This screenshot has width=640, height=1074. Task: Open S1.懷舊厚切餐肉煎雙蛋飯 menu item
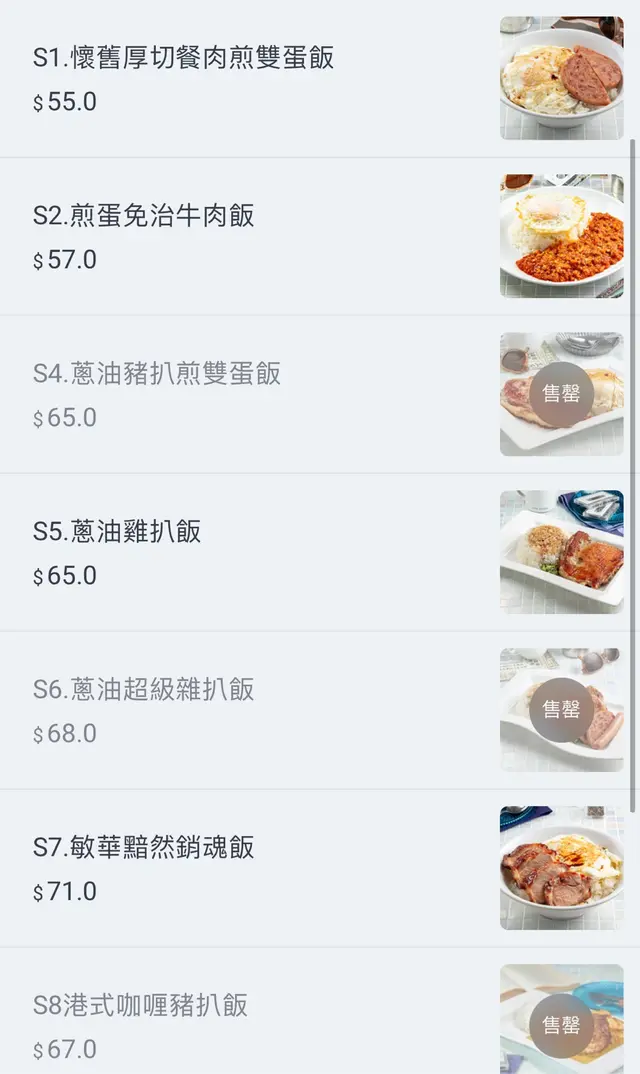[x=184, y=58]
